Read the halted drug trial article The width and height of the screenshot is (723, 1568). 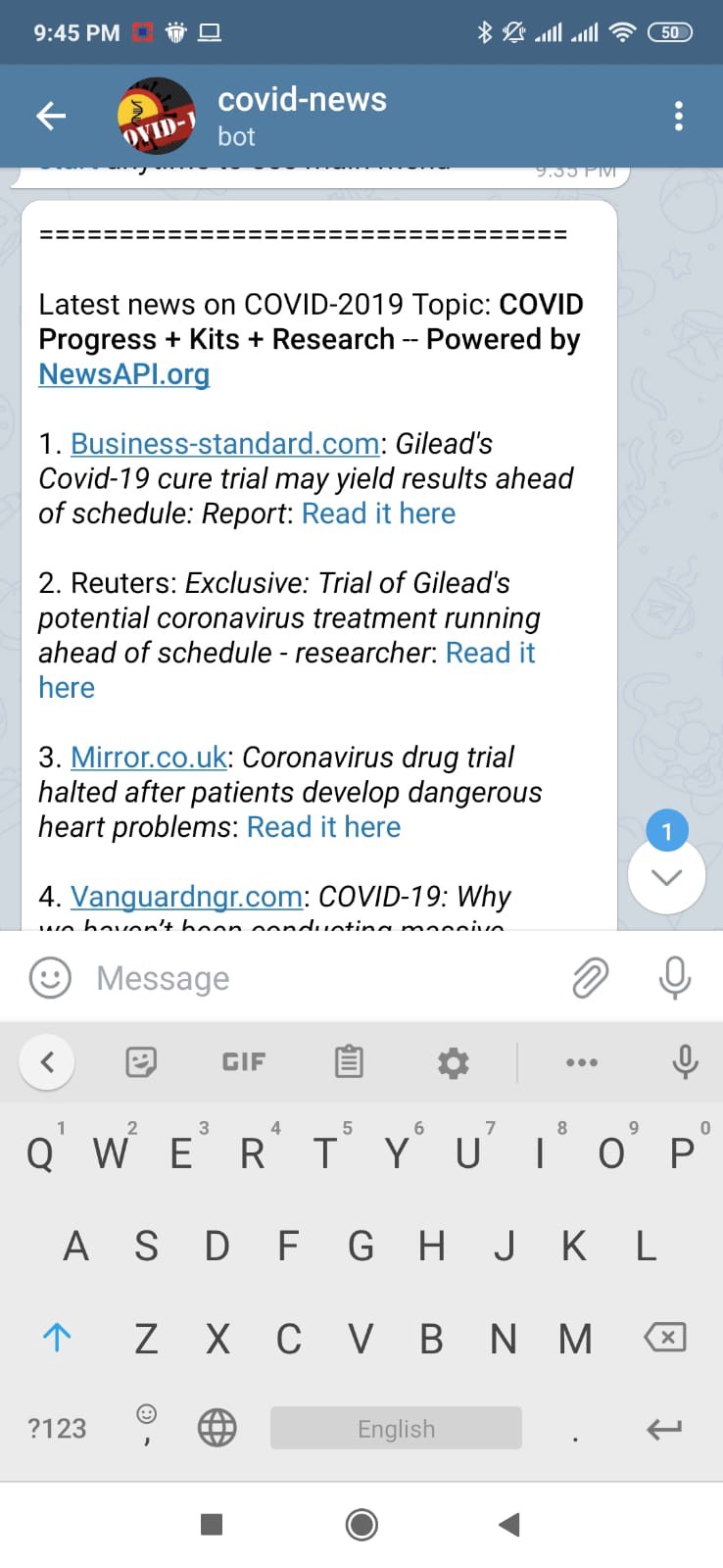[x=323, y=827]
